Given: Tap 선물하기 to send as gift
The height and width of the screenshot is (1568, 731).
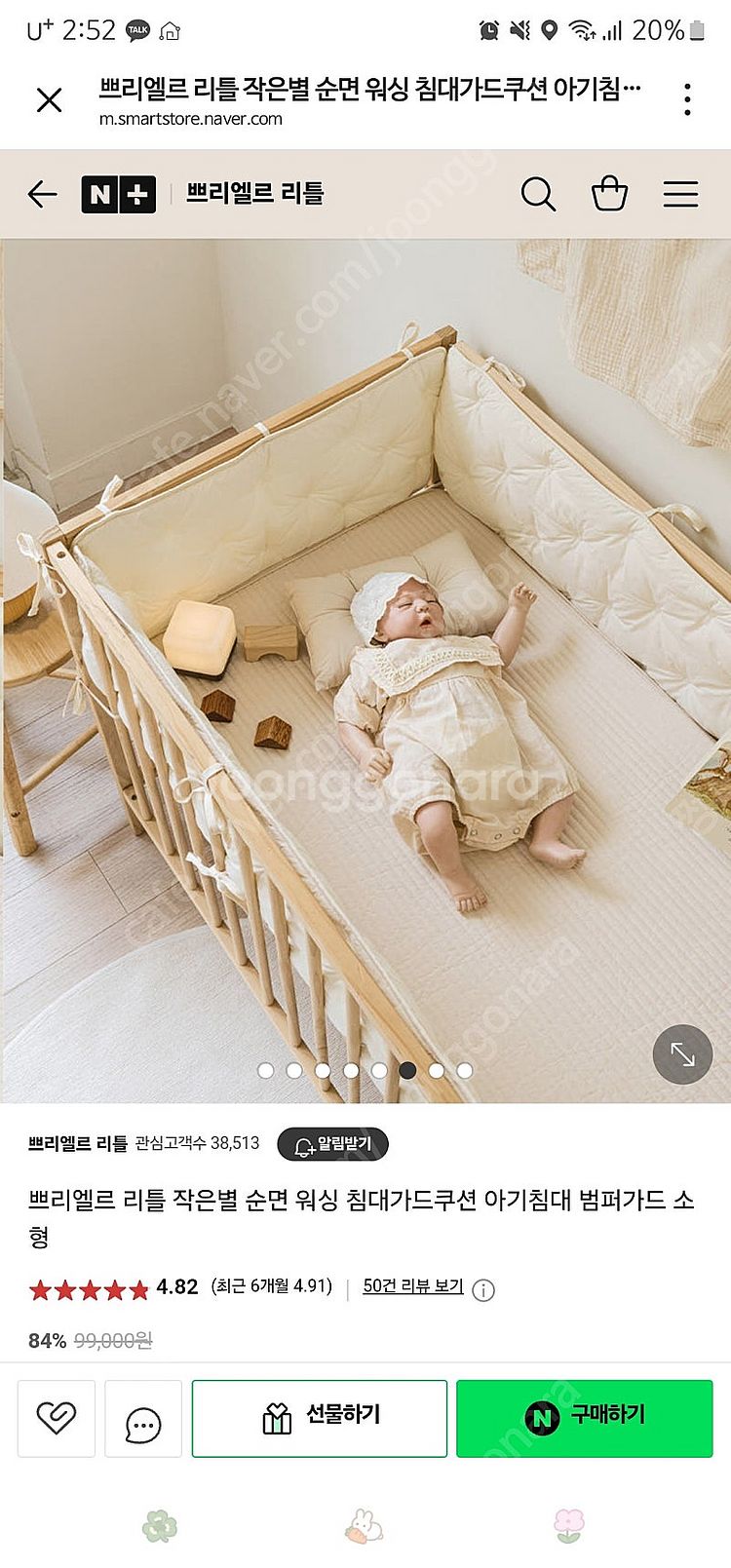Looking at the screenshot, I should tap(319, 1418).
